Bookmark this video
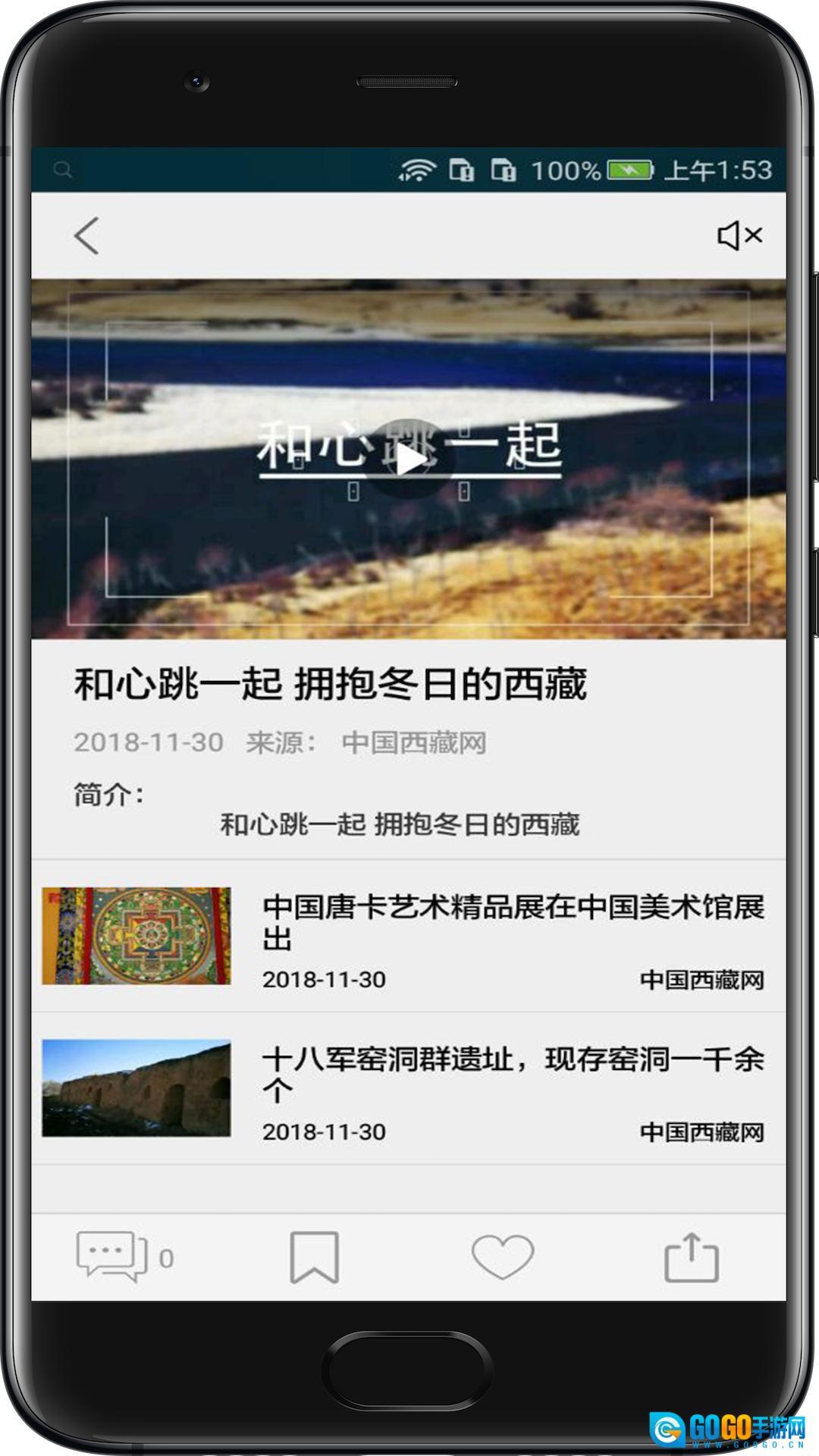The width and height of the screenshot is (819, 1456). tap(314, 1257)
